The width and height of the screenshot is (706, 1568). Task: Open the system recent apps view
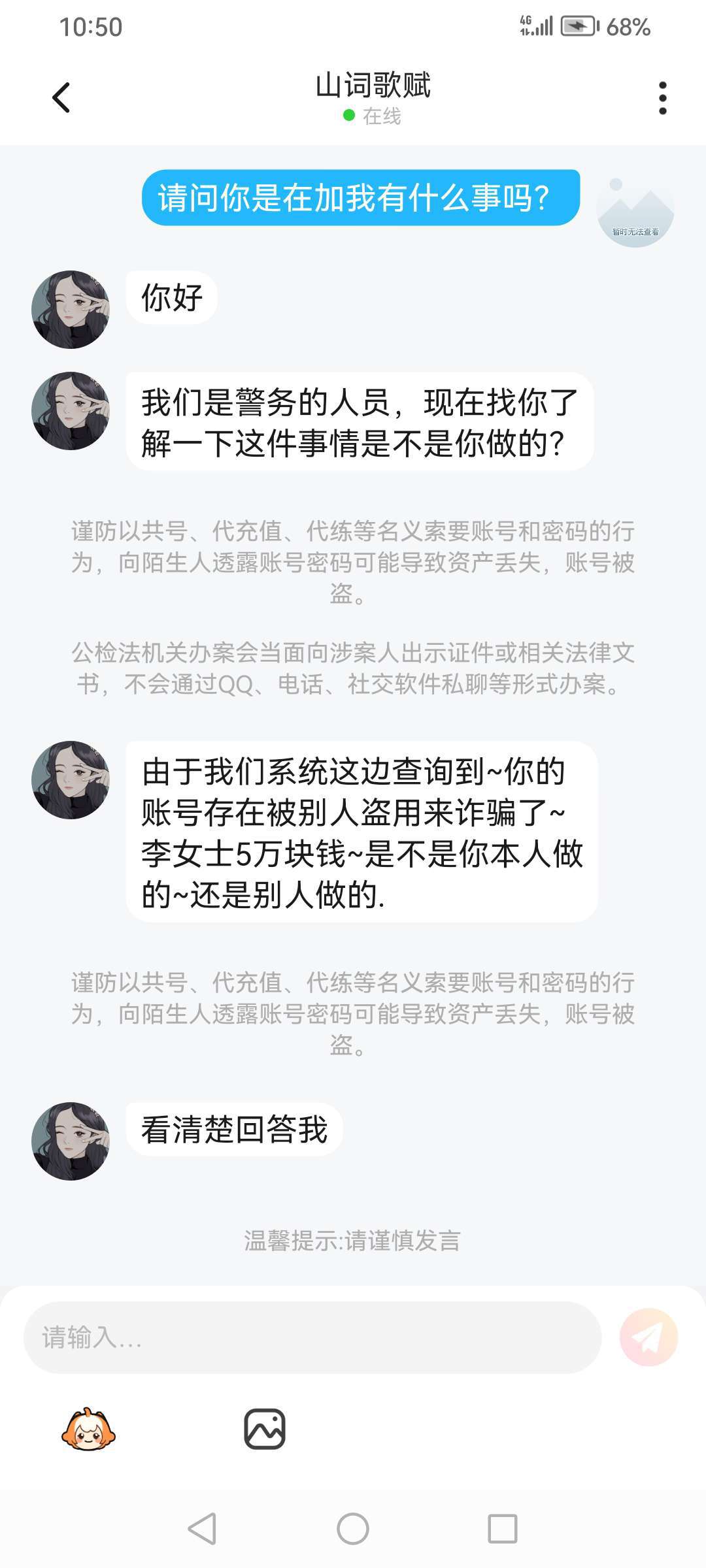[x=503, y=1529]
